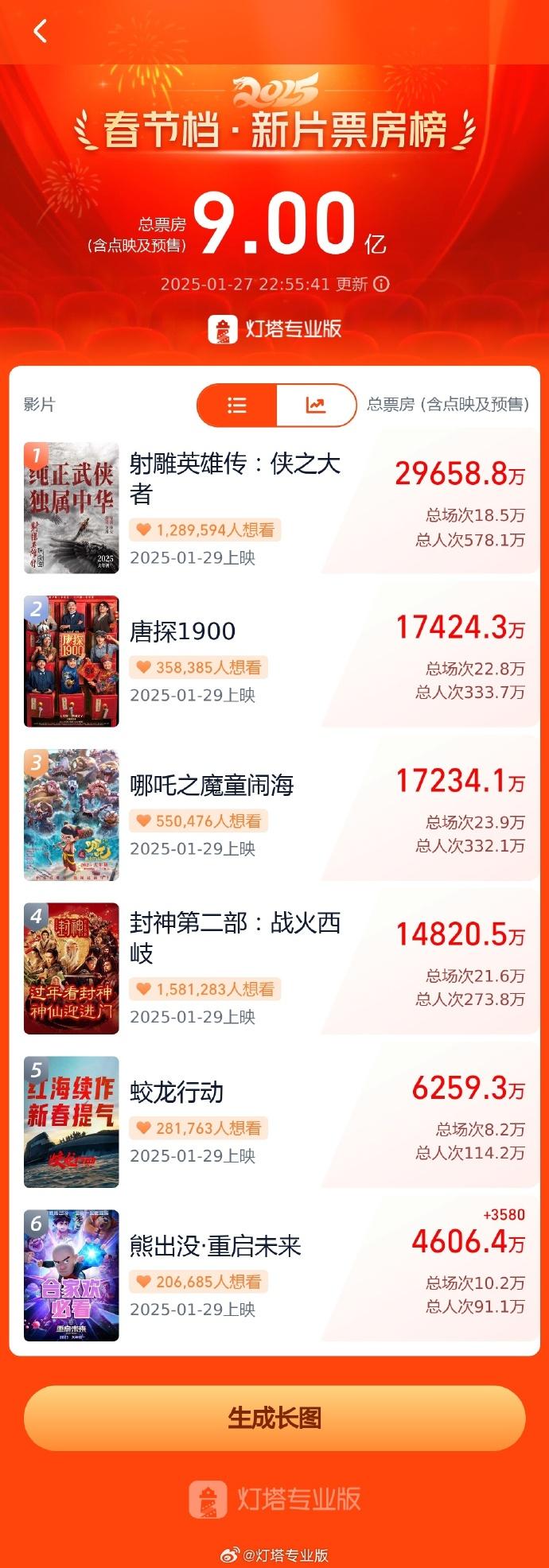549x1568 pixels.
Task: Tap the 熊出没·重启未来 entry
Action: pyautogui.click(x=215, y=1246)
